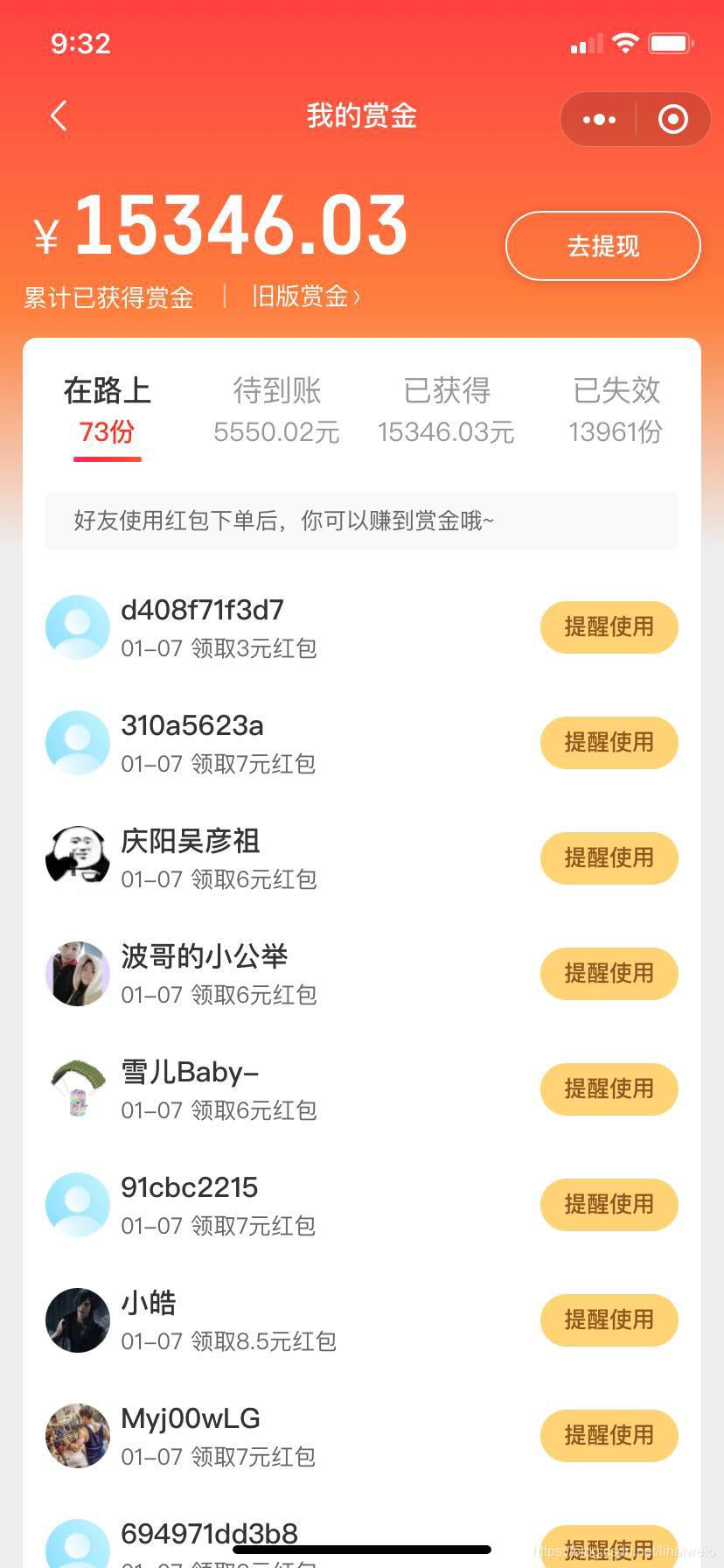
Task: Tap 提醒使用 beside 91cbc2215
Action: (x=609, y=1204)
